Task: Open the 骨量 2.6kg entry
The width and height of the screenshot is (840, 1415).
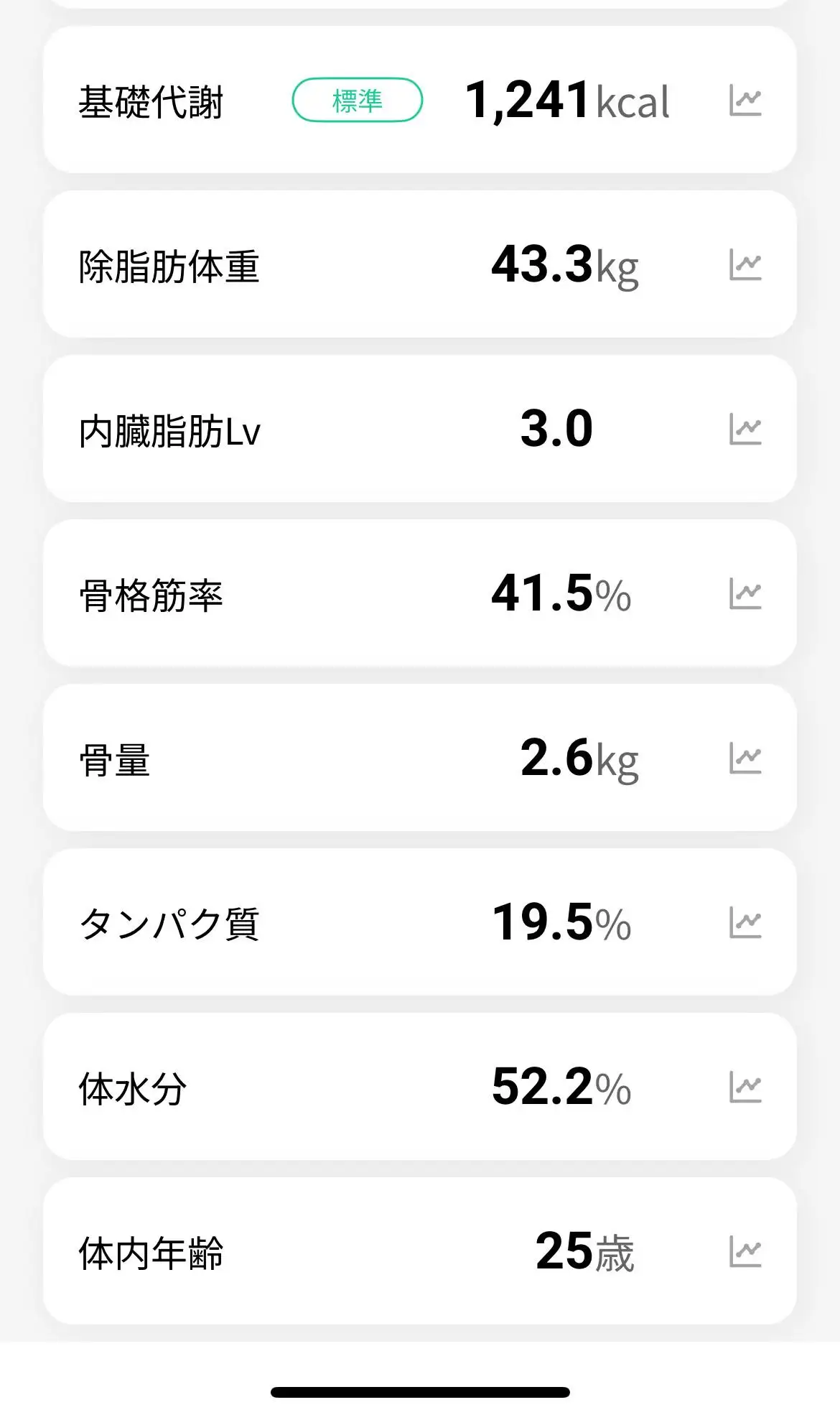Action: 420,759
